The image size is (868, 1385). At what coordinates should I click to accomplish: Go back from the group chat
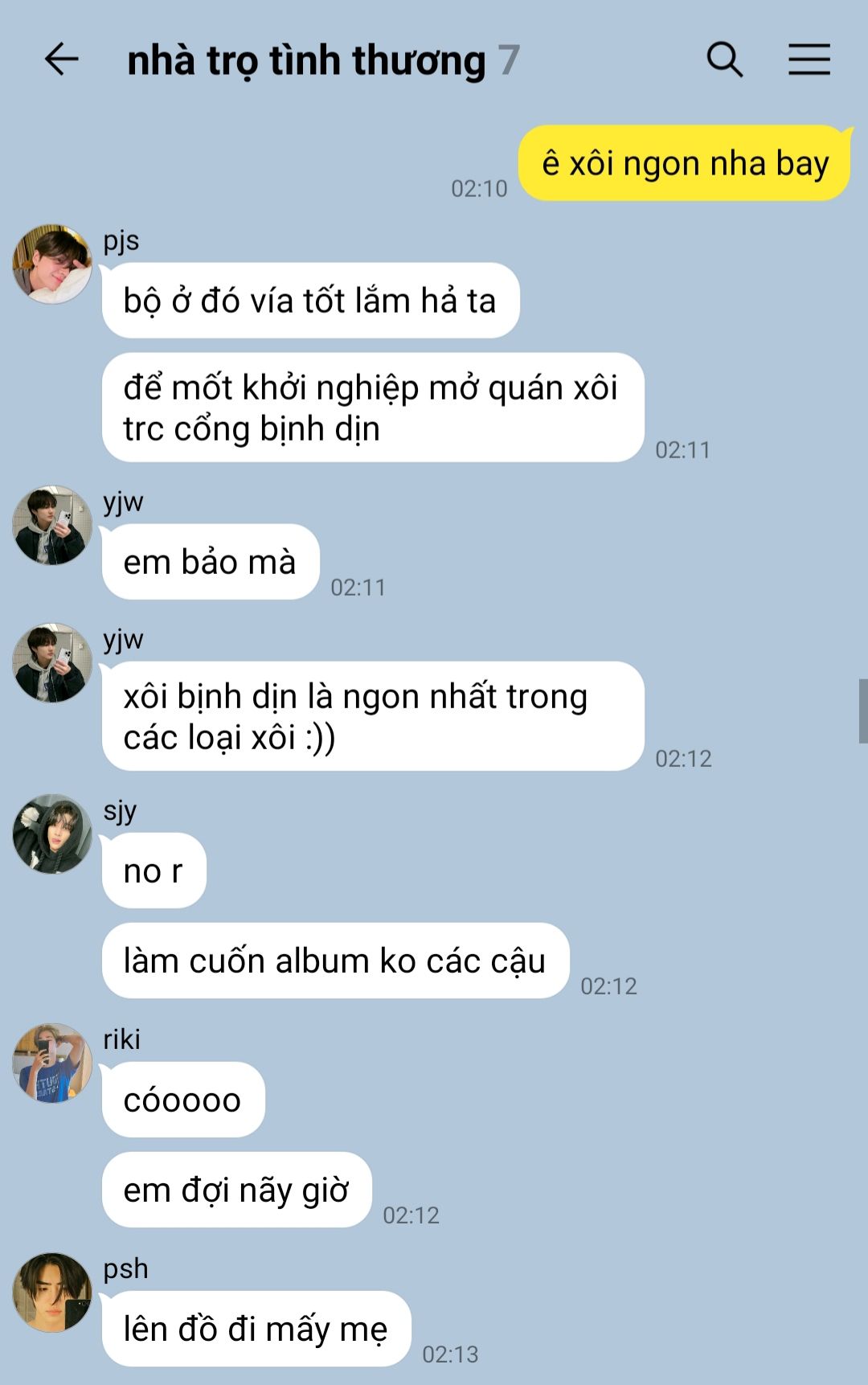coord(61,59)
